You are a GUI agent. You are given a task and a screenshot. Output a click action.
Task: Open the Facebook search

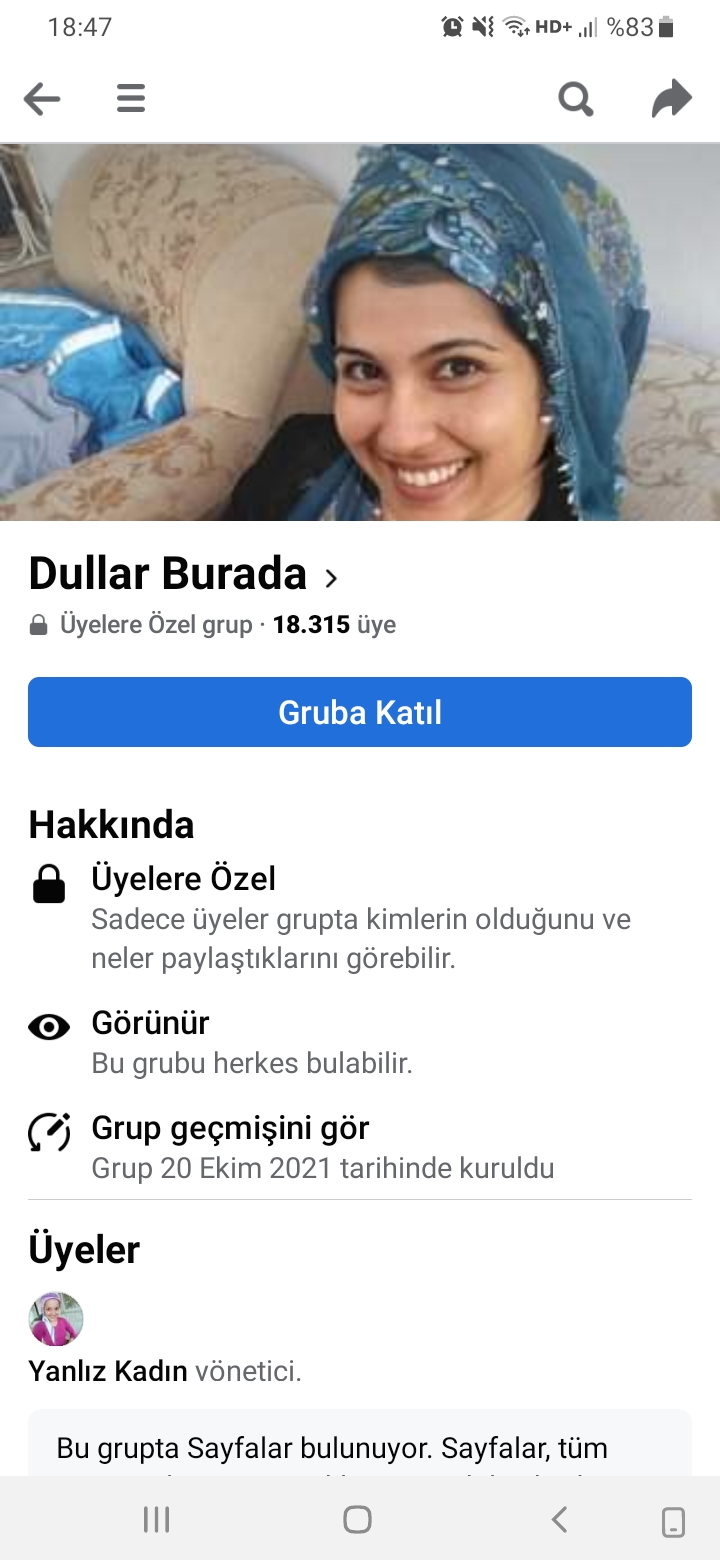pos(576,99)
